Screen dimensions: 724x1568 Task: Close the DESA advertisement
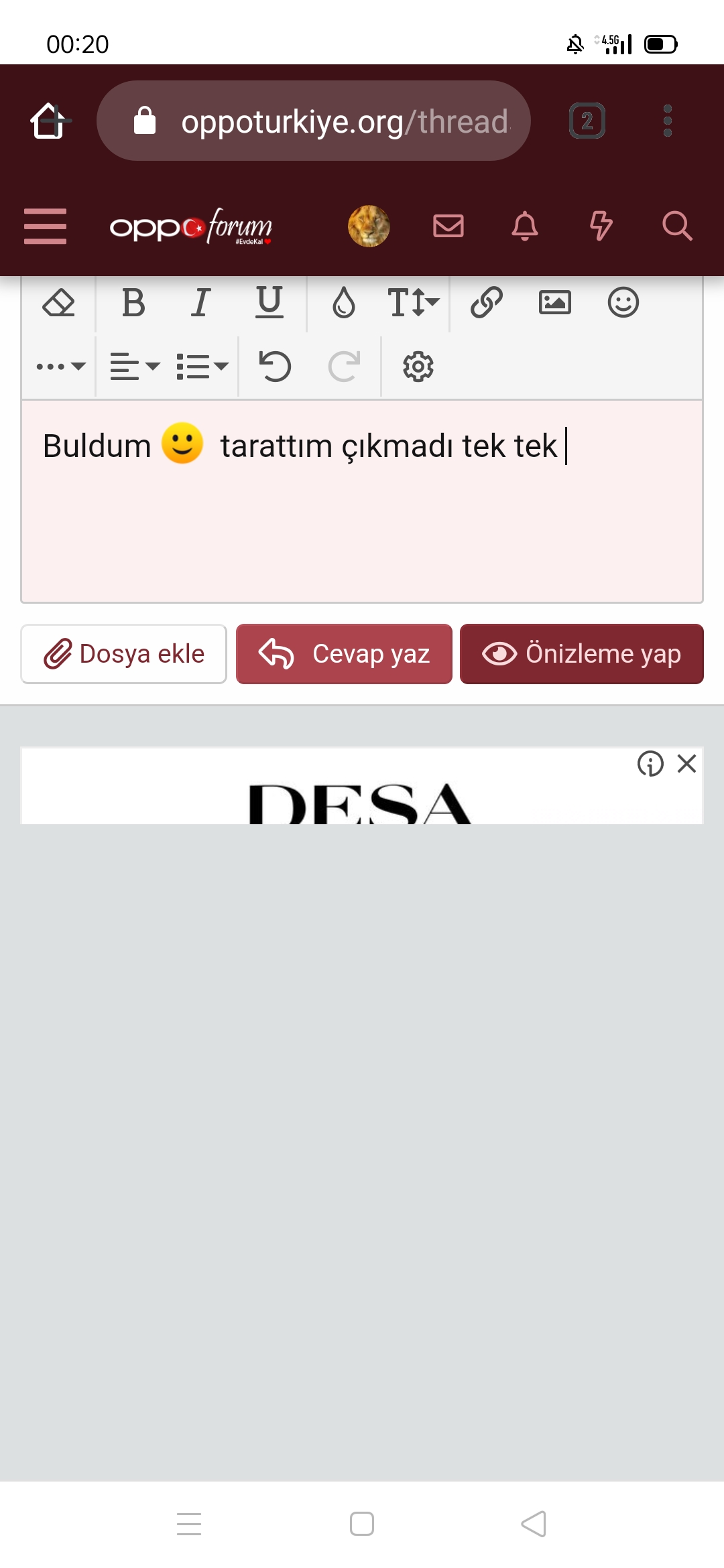coord(686,763)
